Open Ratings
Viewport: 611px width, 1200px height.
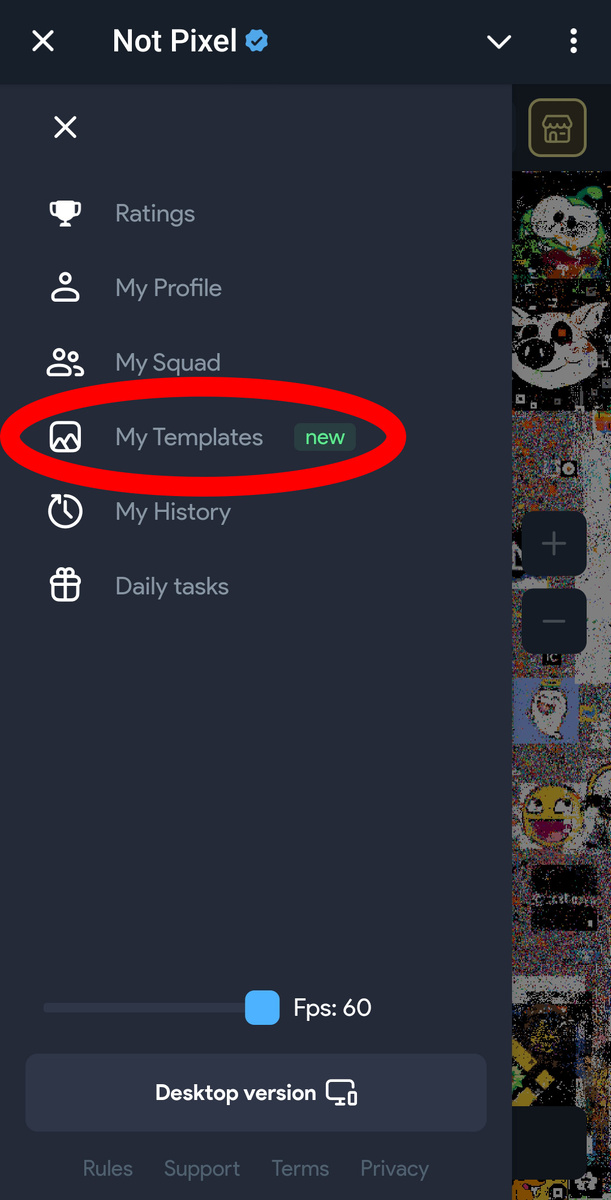(154, 213)
